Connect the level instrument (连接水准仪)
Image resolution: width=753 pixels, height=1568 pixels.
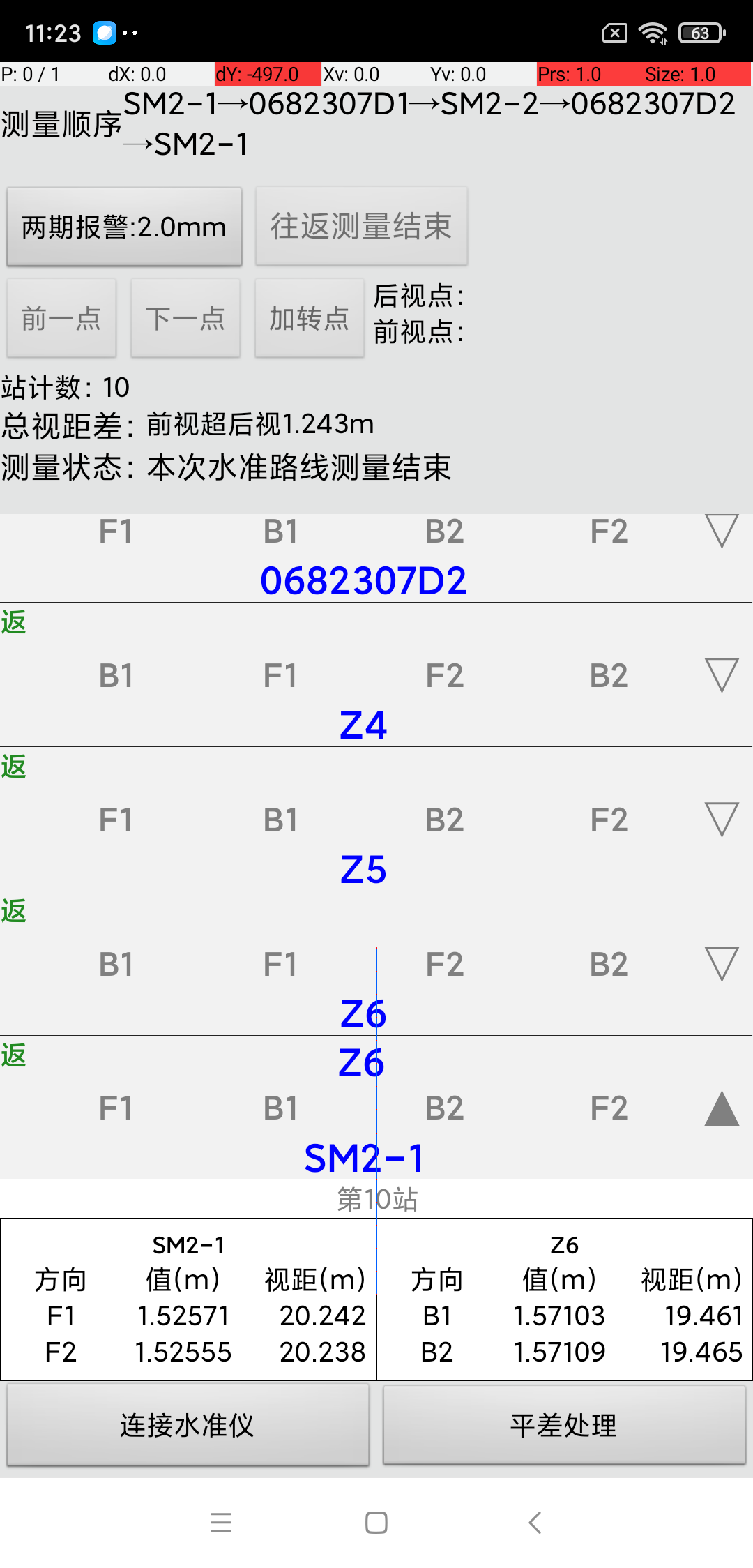[188, 1425]
